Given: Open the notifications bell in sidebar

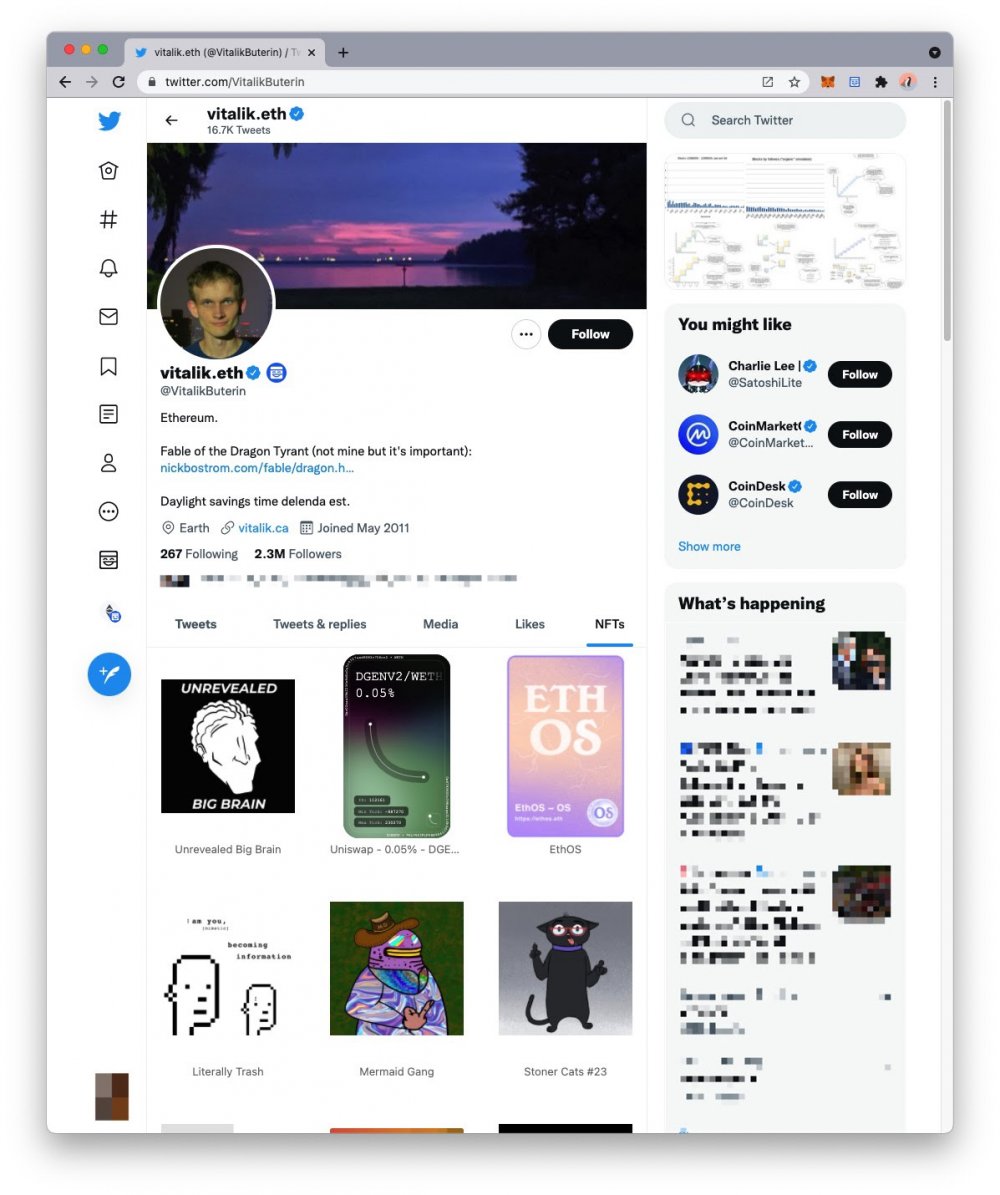Looking at the screenshot, I should coord(109,268).
